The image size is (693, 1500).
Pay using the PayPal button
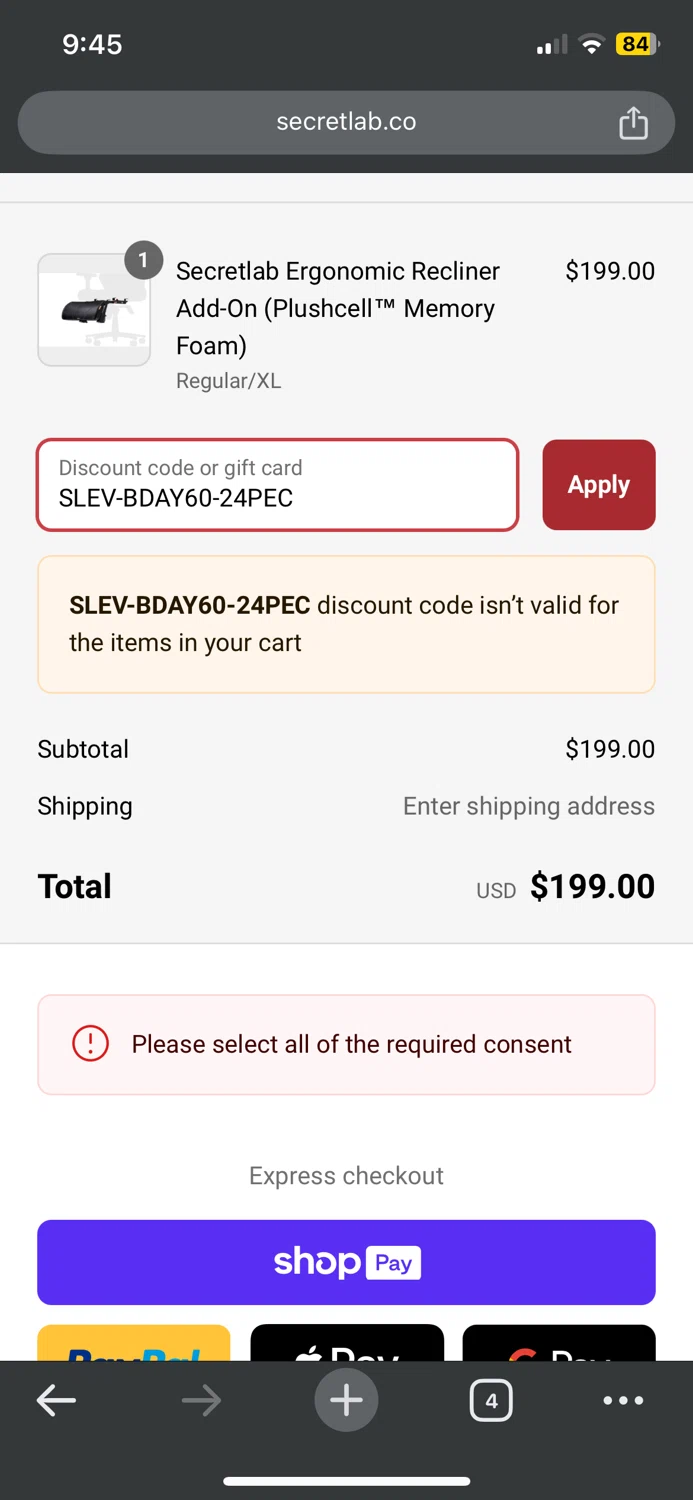click(134, 1343)
